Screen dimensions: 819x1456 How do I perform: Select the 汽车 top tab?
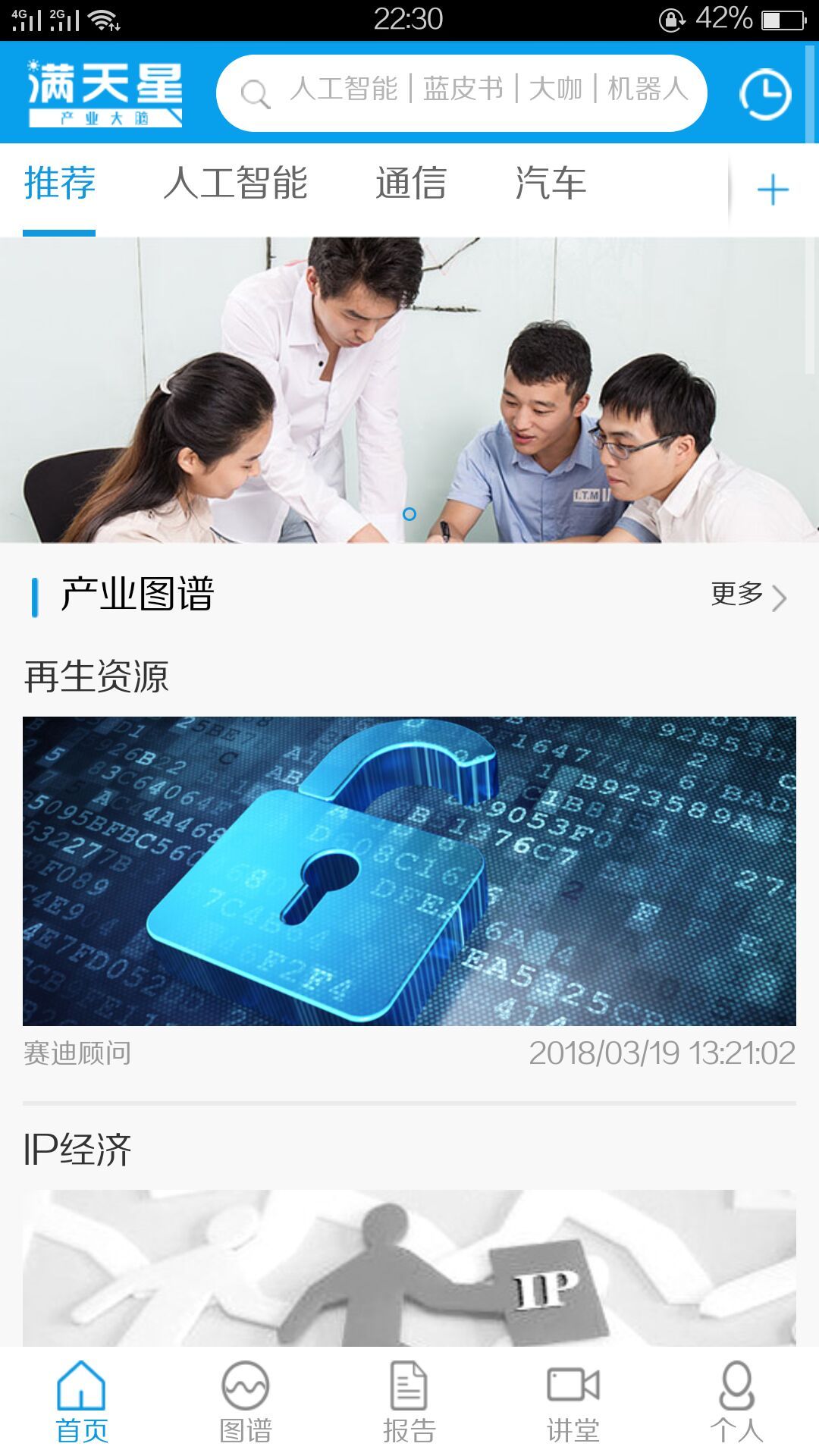tap(551, 184)
